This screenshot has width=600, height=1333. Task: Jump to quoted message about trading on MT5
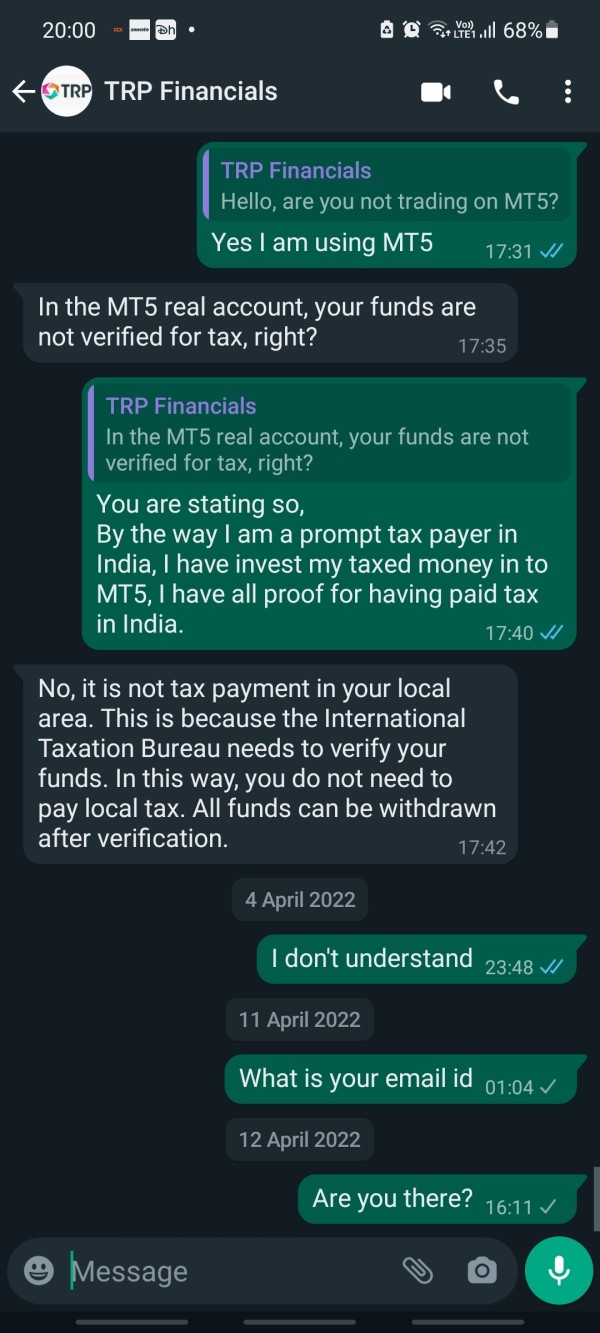[387, 186]
